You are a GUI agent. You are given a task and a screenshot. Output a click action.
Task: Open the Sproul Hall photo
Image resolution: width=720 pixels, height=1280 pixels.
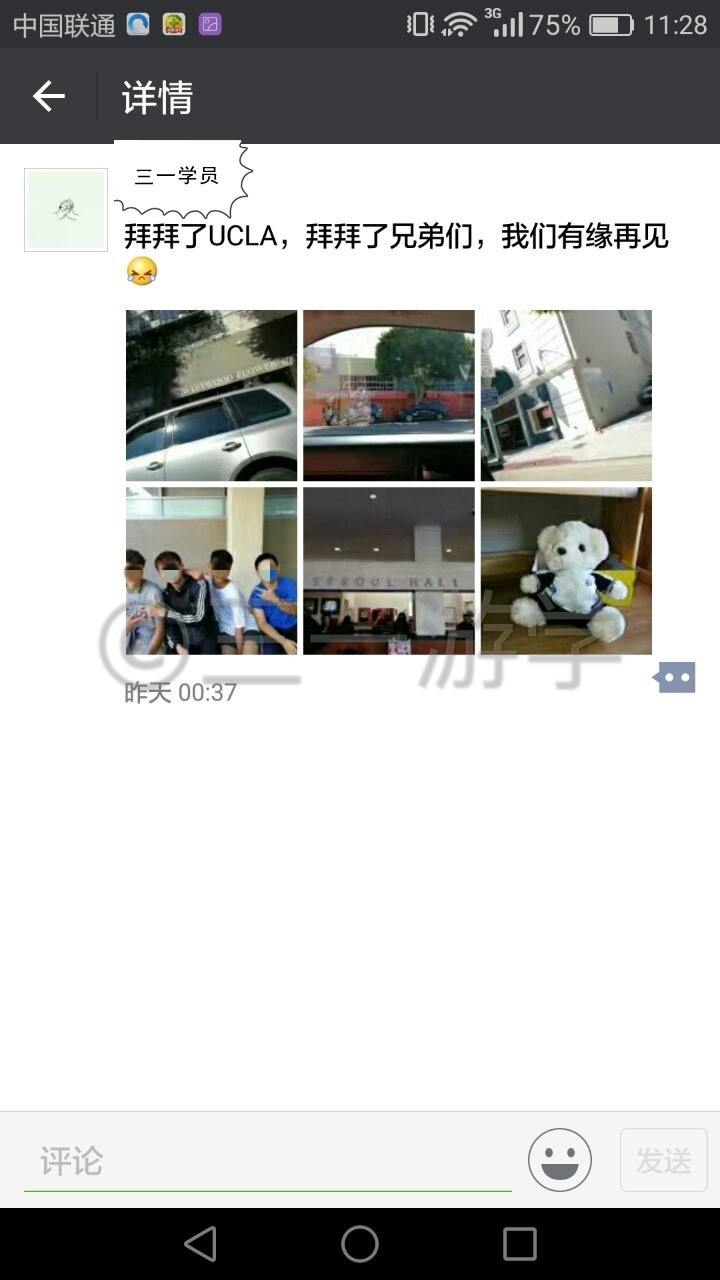pyautogui.click(x=389, y=571)
